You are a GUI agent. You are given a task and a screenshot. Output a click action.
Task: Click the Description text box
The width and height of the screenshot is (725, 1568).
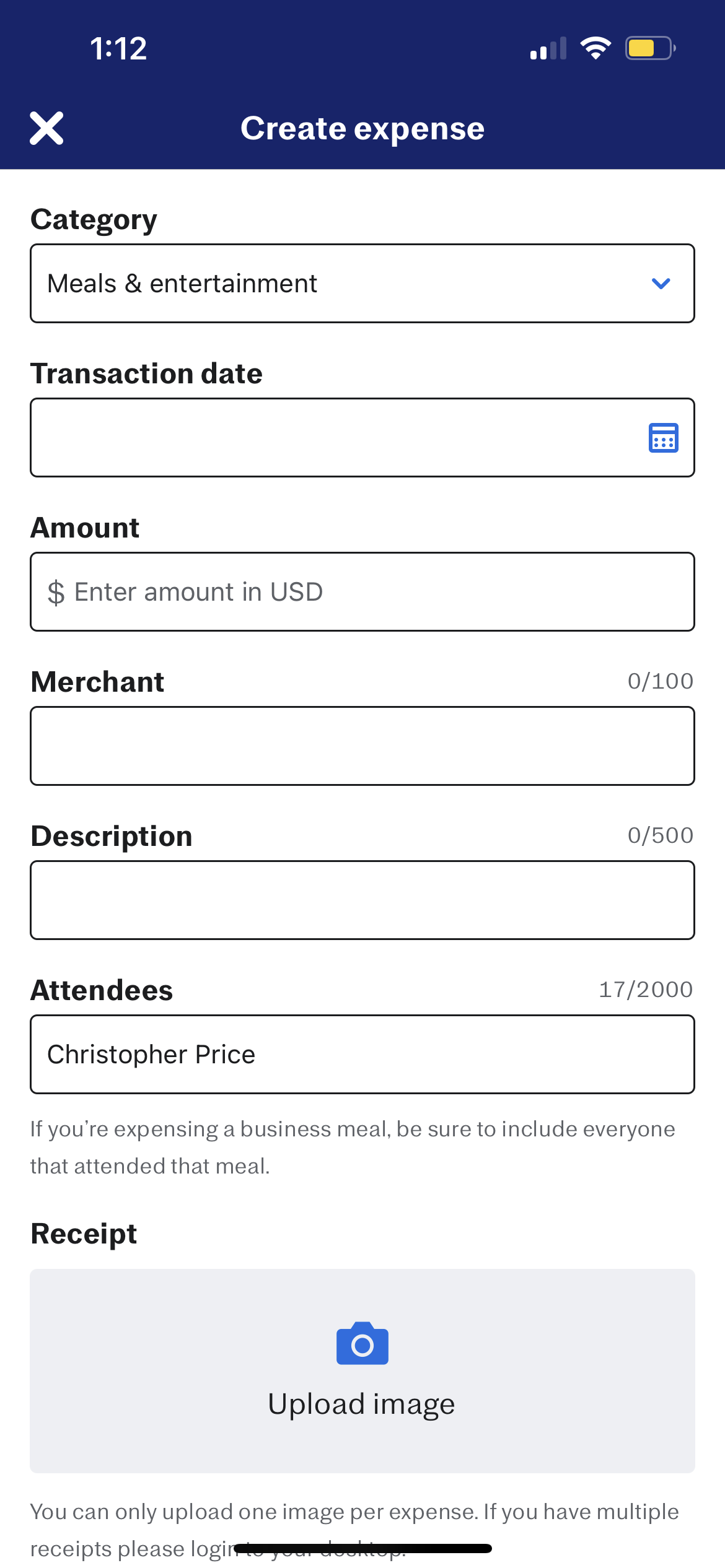[x=362, y=900]
